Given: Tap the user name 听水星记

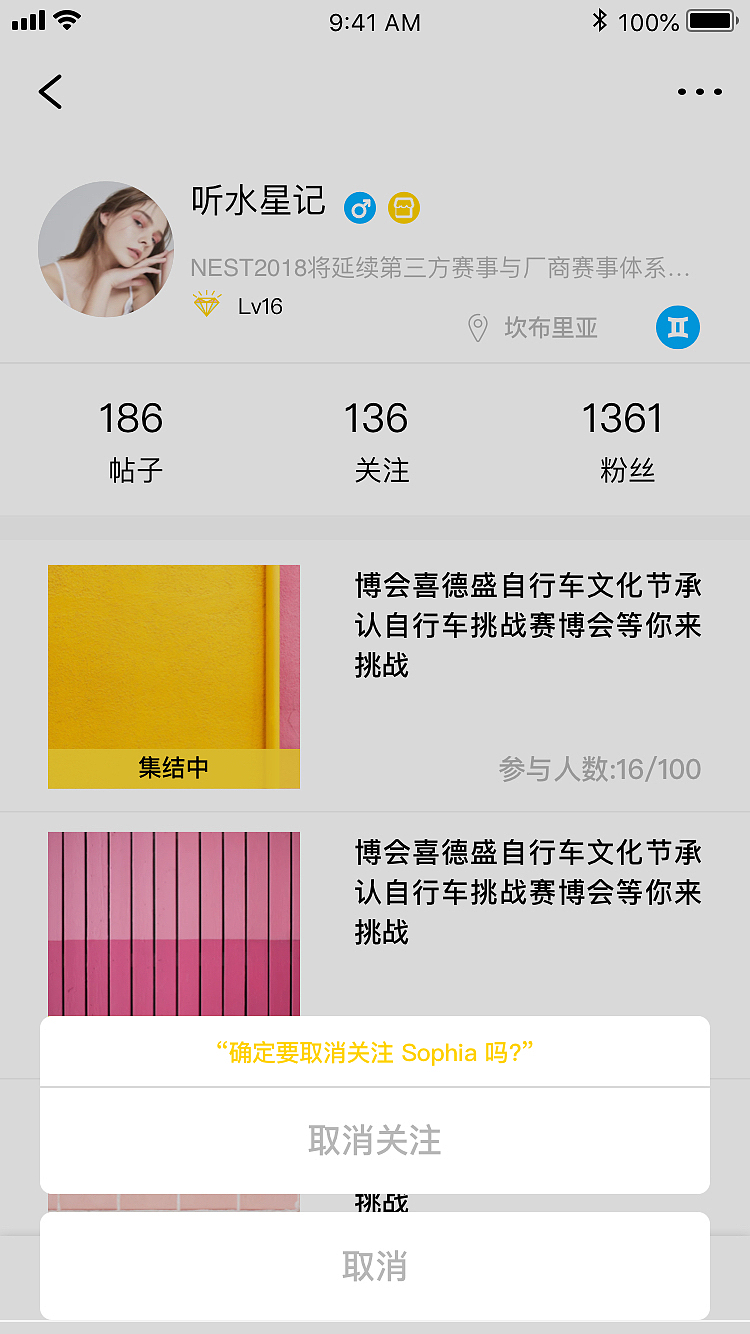Looking at the screenshot, I should coord(258,203).
